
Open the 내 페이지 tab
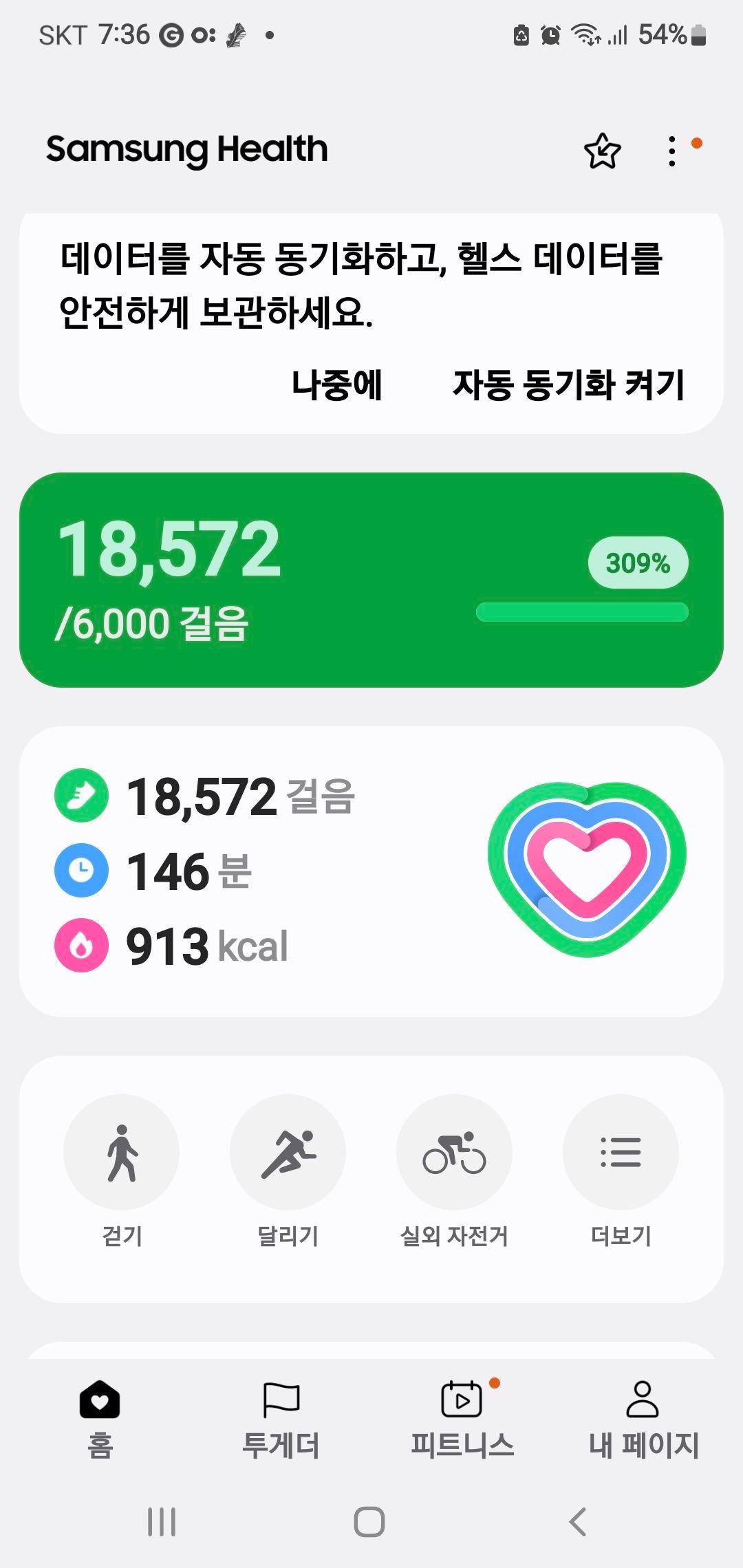pos(643,1418)
